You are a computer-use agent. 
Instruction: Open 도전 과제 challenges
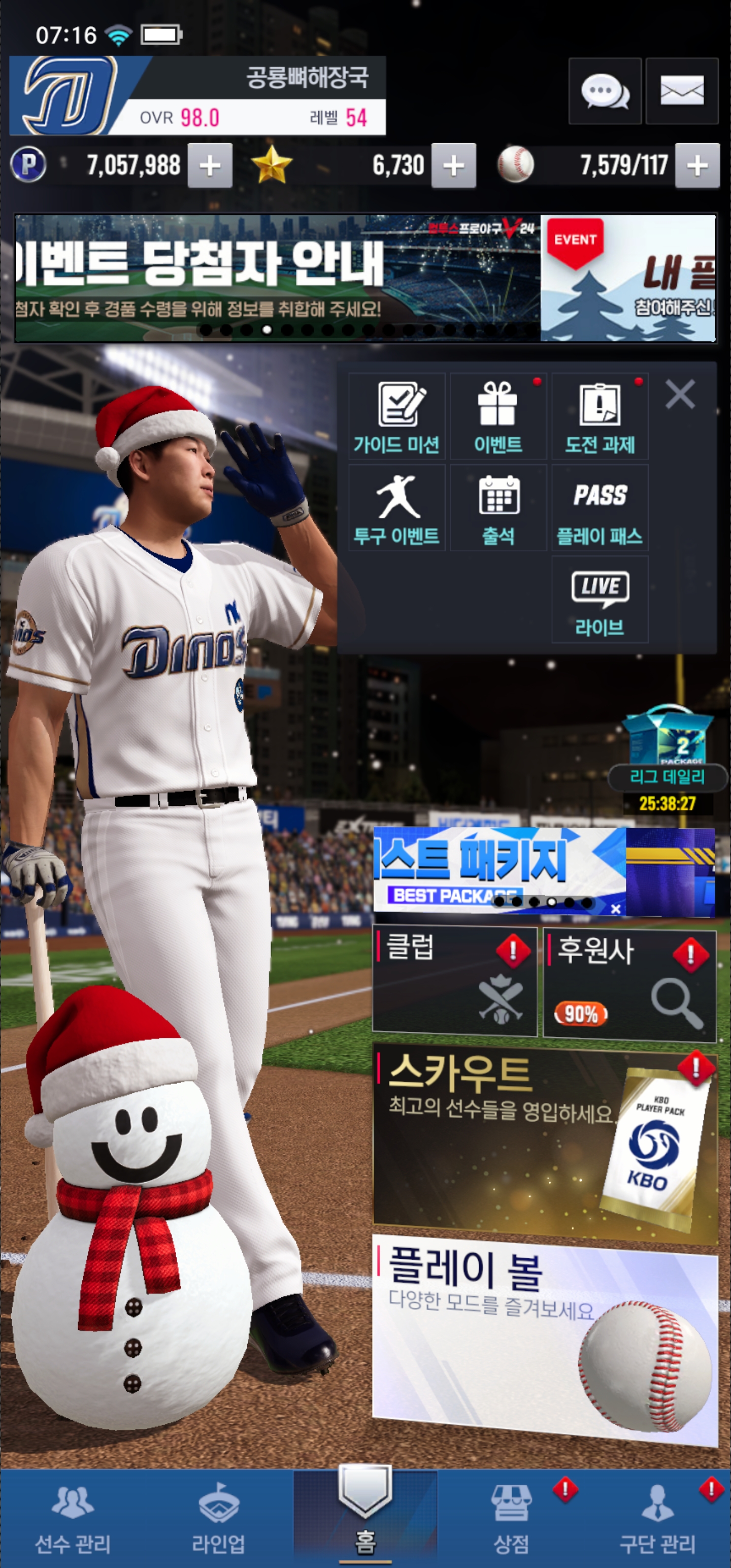pyautogui.click(x=600, y=417)
